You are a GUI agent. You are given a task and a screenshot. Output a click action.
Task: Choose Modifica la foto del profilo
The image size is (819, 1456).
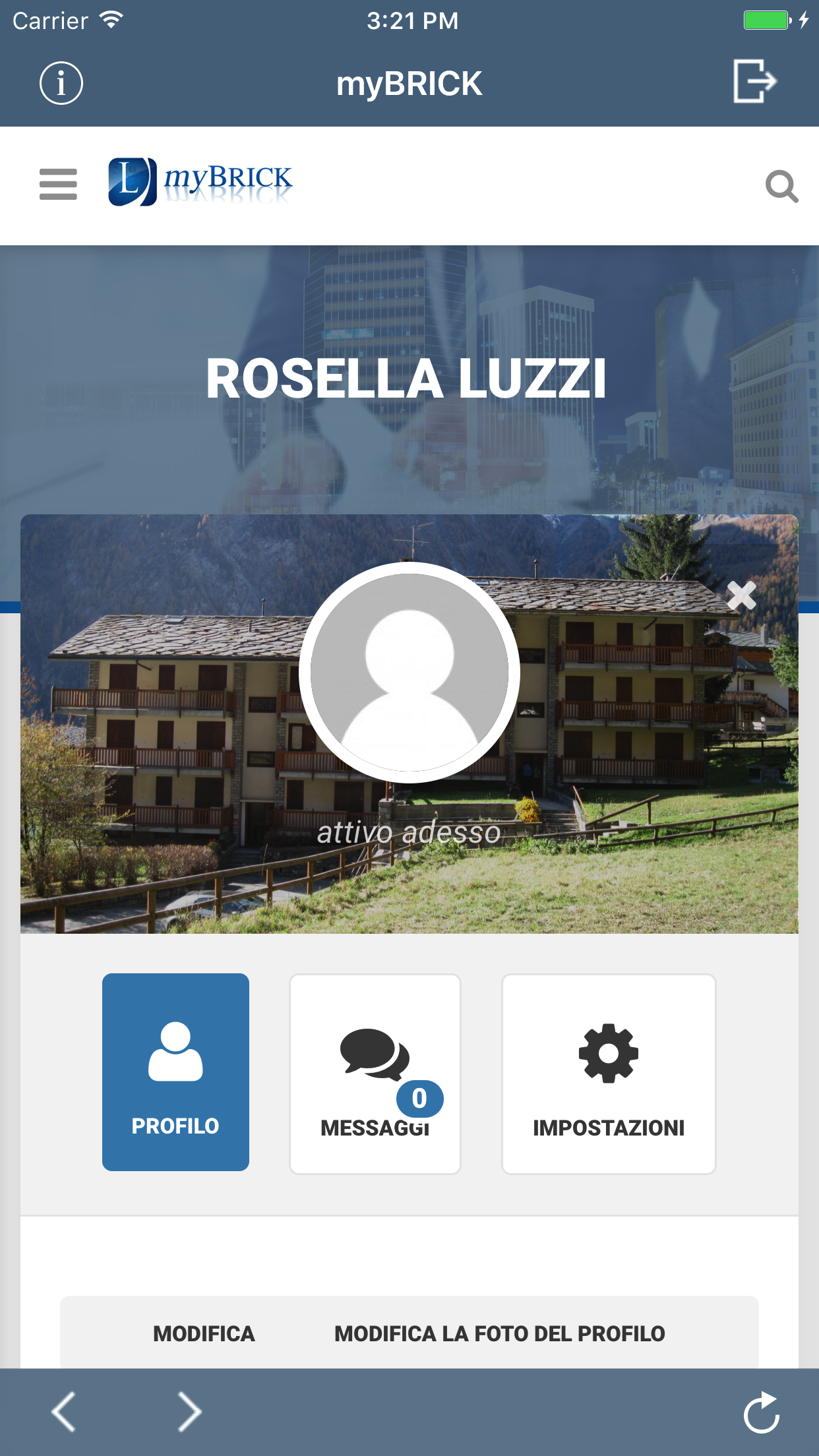[x=499, y=1333]
